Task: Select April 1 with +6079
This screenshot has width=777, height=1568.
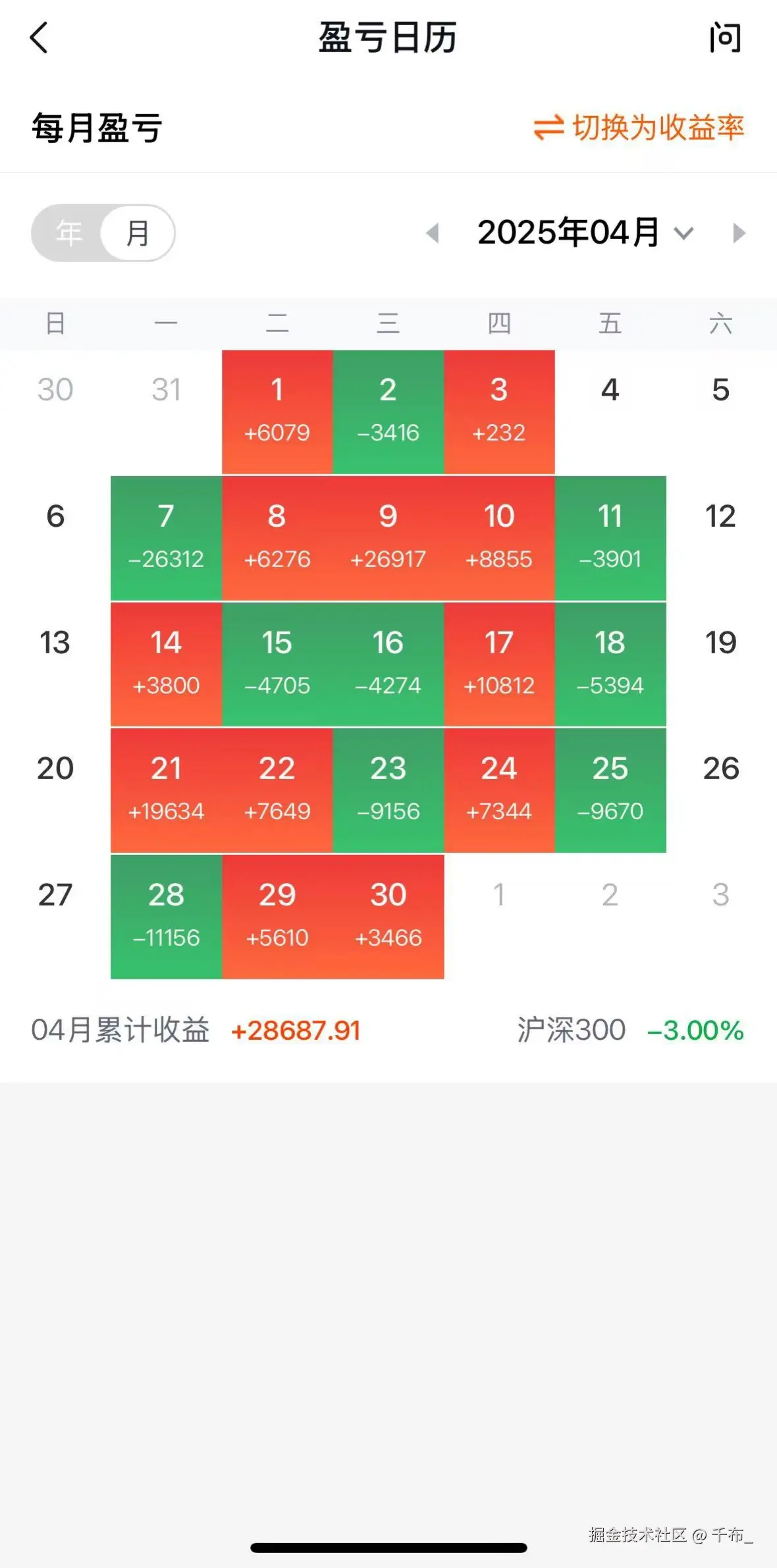Action: [x=277, y=408]
